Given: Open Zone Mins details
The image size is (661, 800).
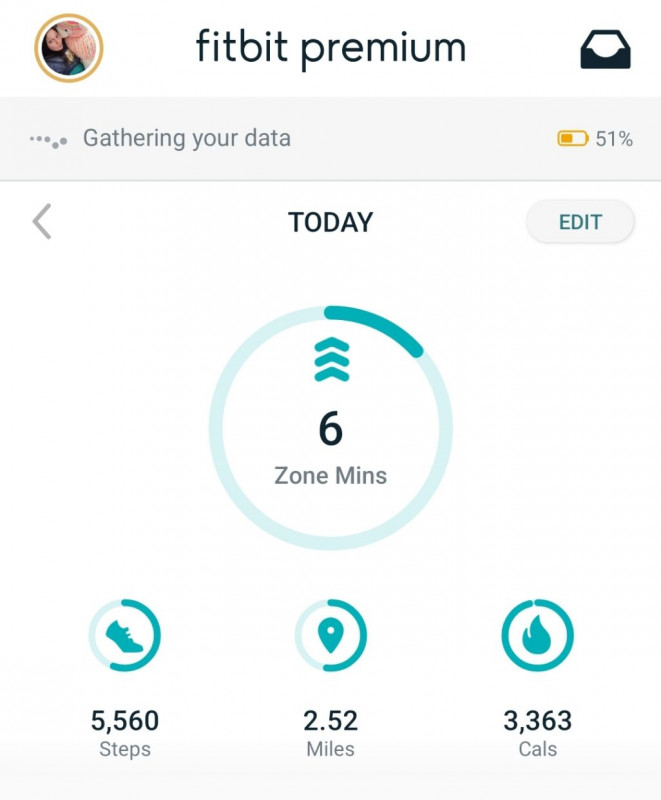Looking at the screenshot, I should 330,427.
